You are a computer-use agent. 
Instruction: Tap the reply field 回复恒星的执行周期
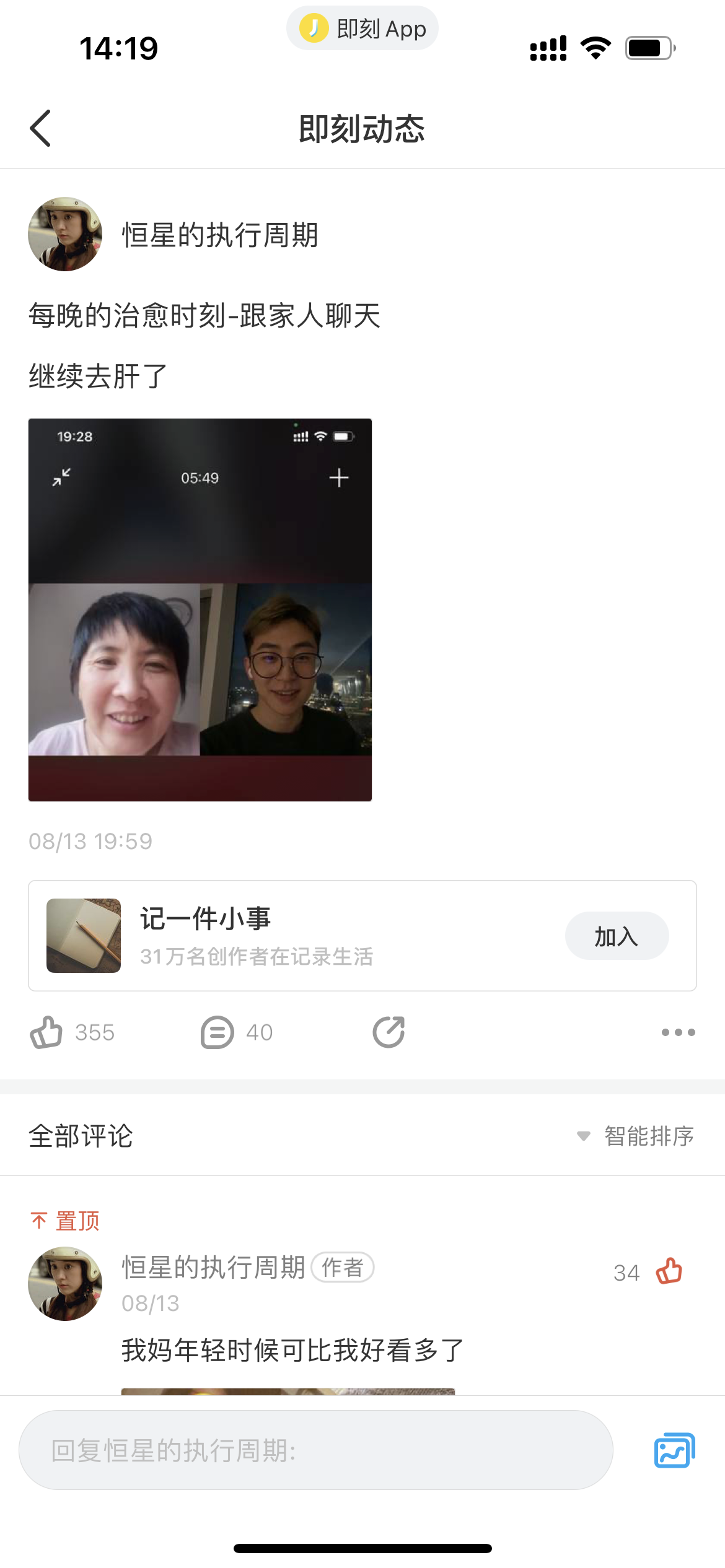[316, 1450]
